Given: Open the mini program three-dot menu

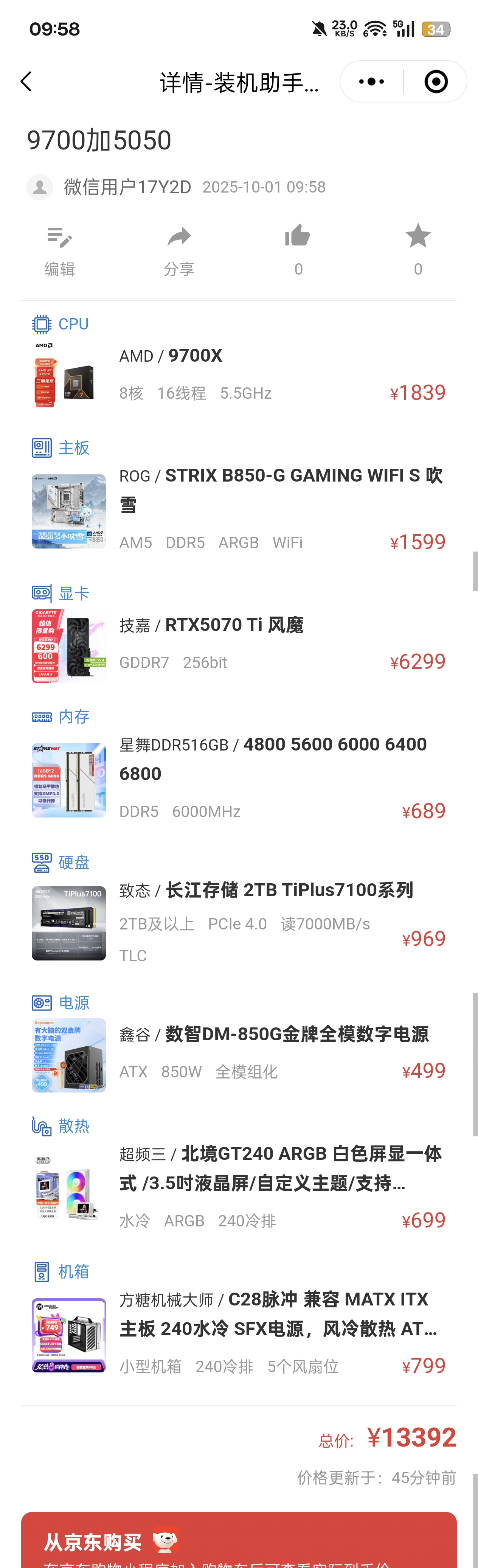Looking at the screenshot, I should [371, 82].
